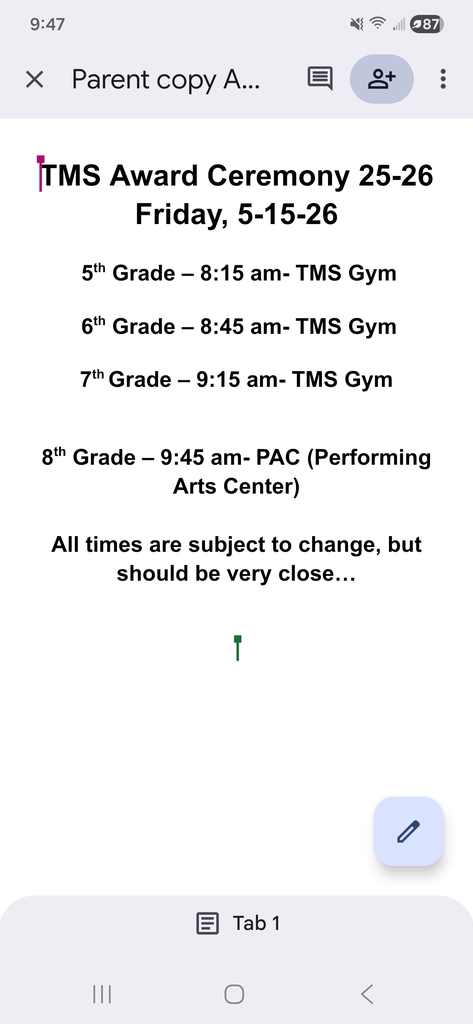Close the Parent copy document
Viewport: 473px width, 1024px height.
pyautogui.click(x=34, y=80)
